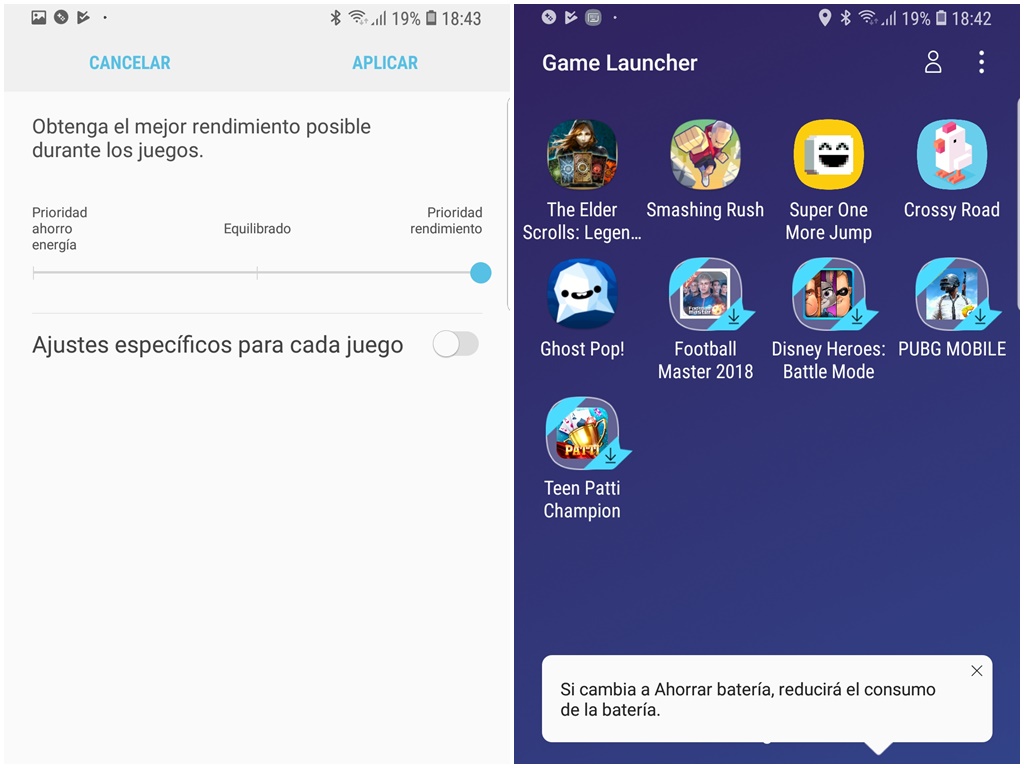Apply the performance settings with APLICAR
Viewport: 1024px width, 768px height.
(x=384, y=62)
